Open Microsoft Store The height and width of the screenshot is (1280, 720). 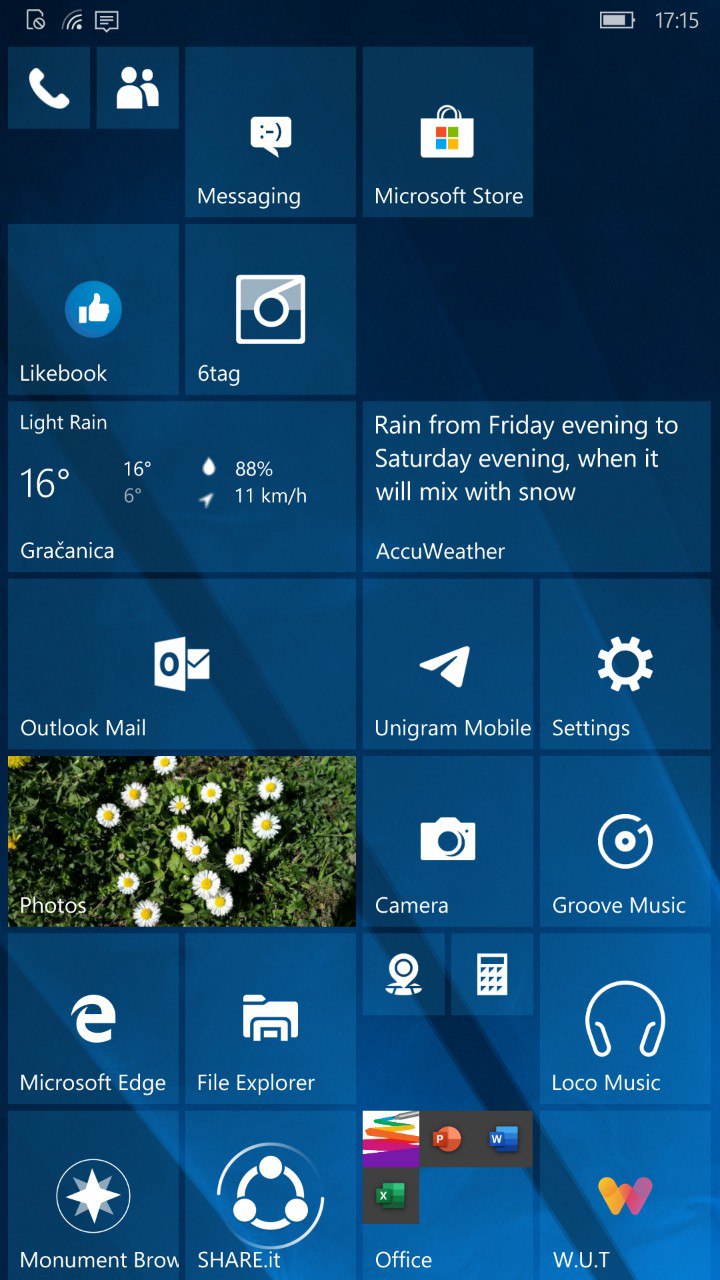pos(448,132)
